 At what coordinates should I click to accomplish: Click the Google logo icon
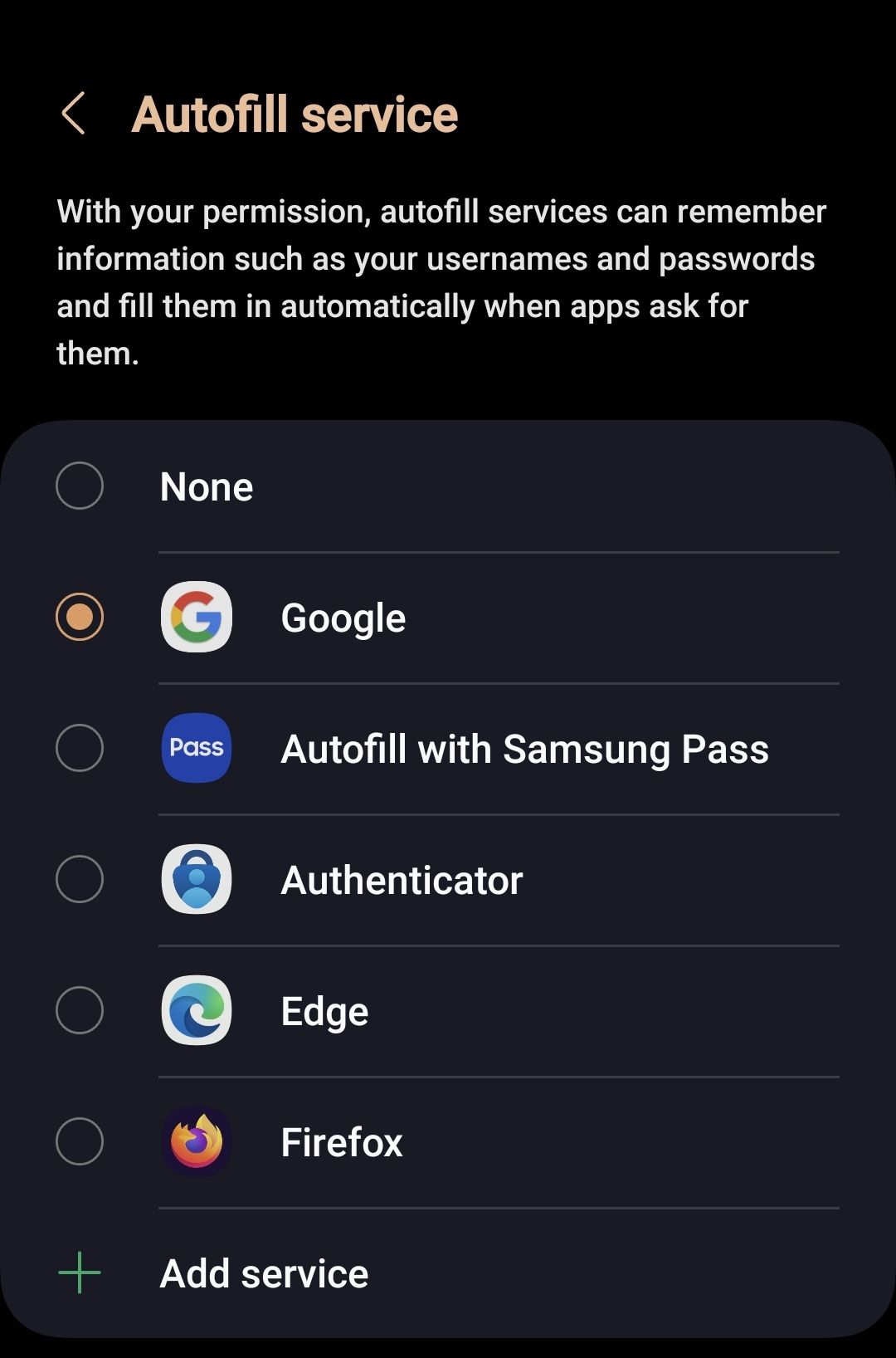195,617
